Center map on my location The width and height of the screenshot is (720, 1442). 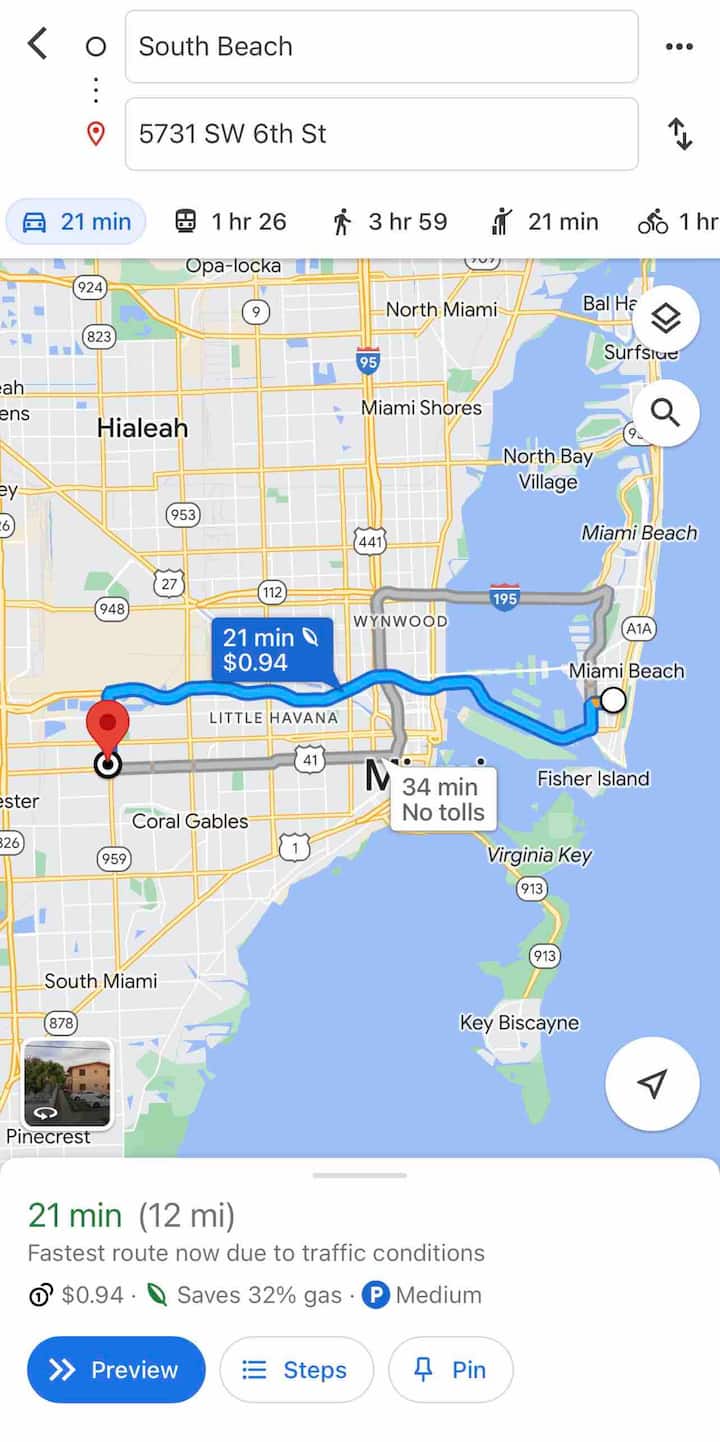pos(652,1084)
